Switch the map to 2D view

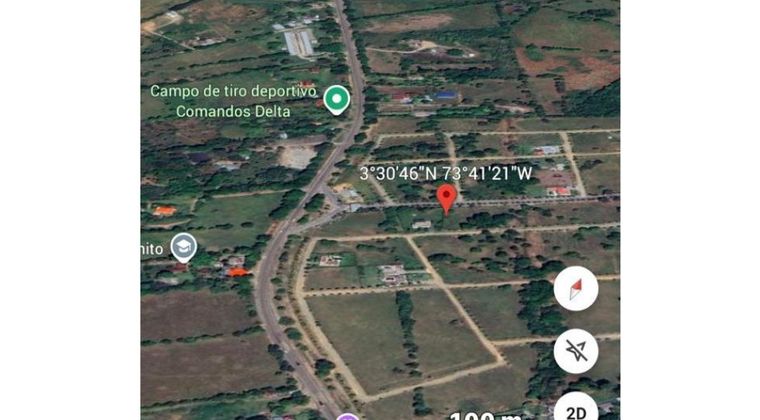pos(576,408)
